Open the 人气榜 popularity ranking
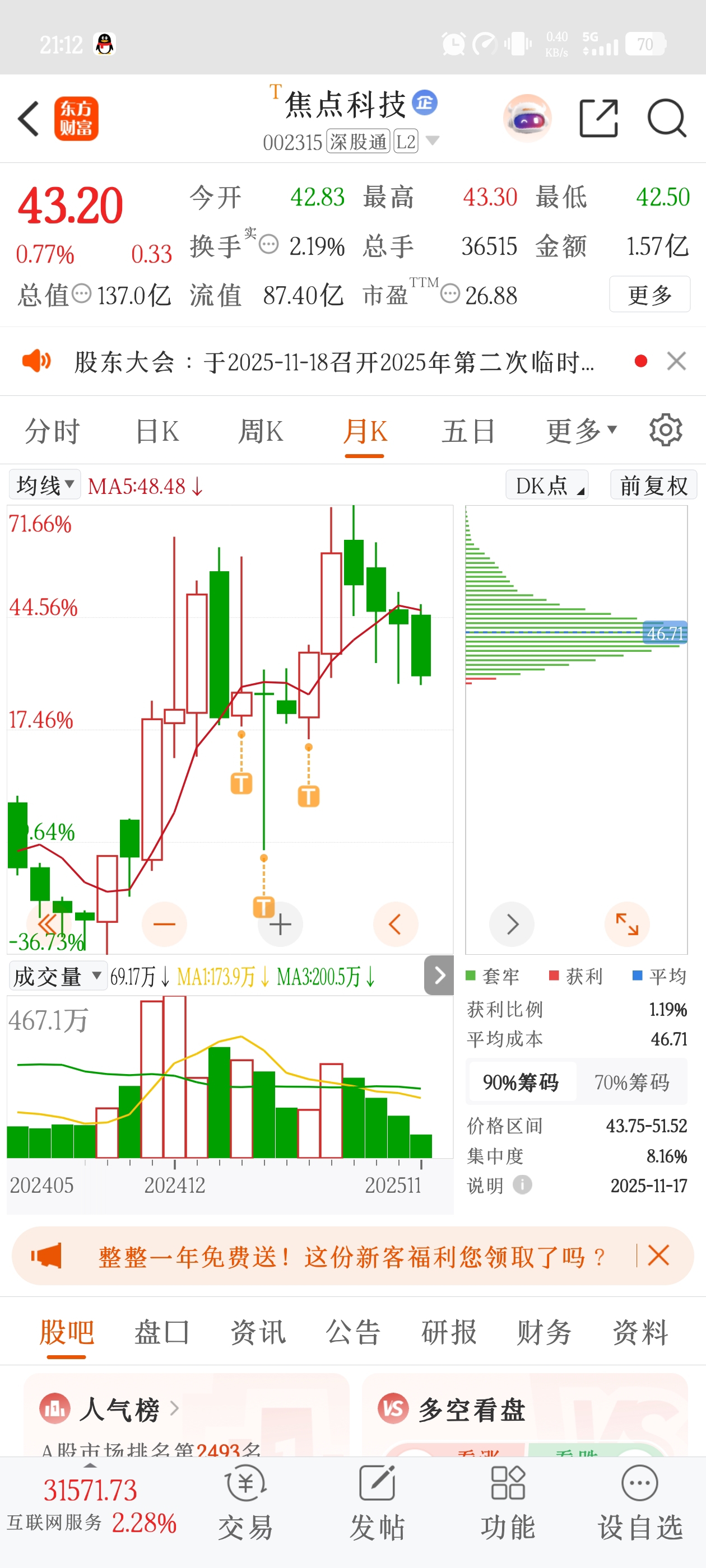Viewport: 706px width, 1568px height. (119, 1407)
